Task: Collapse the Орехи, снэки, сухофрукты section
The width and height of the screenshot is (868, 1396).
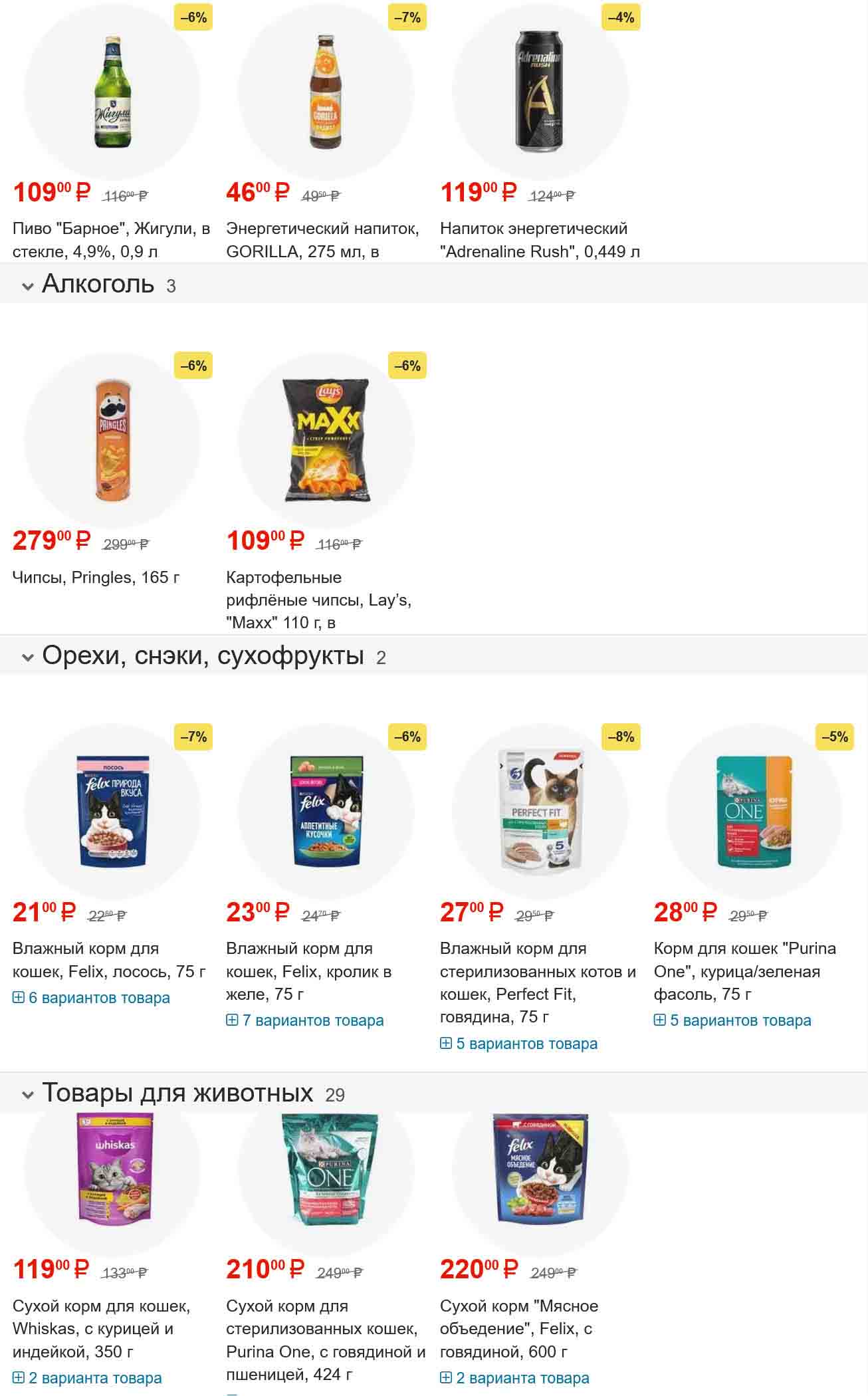Action: point(28,657)
